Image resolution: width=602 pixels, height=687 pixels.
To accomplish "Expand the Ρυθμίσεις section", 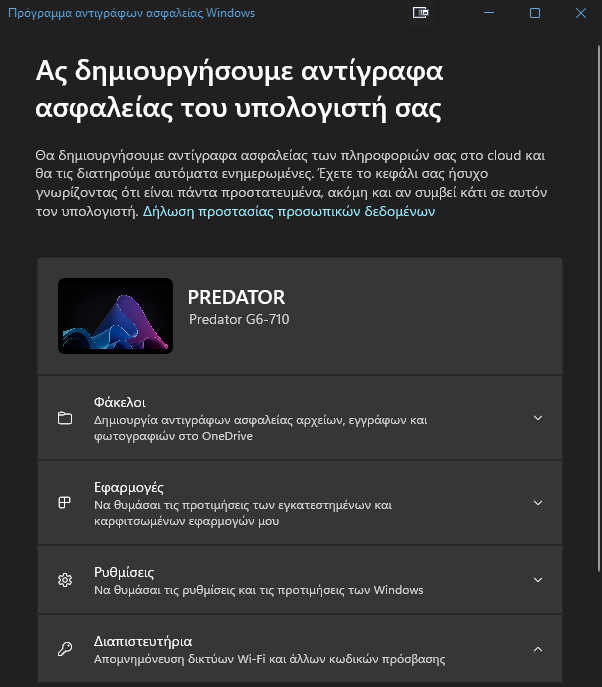I will tap(537, 580).
